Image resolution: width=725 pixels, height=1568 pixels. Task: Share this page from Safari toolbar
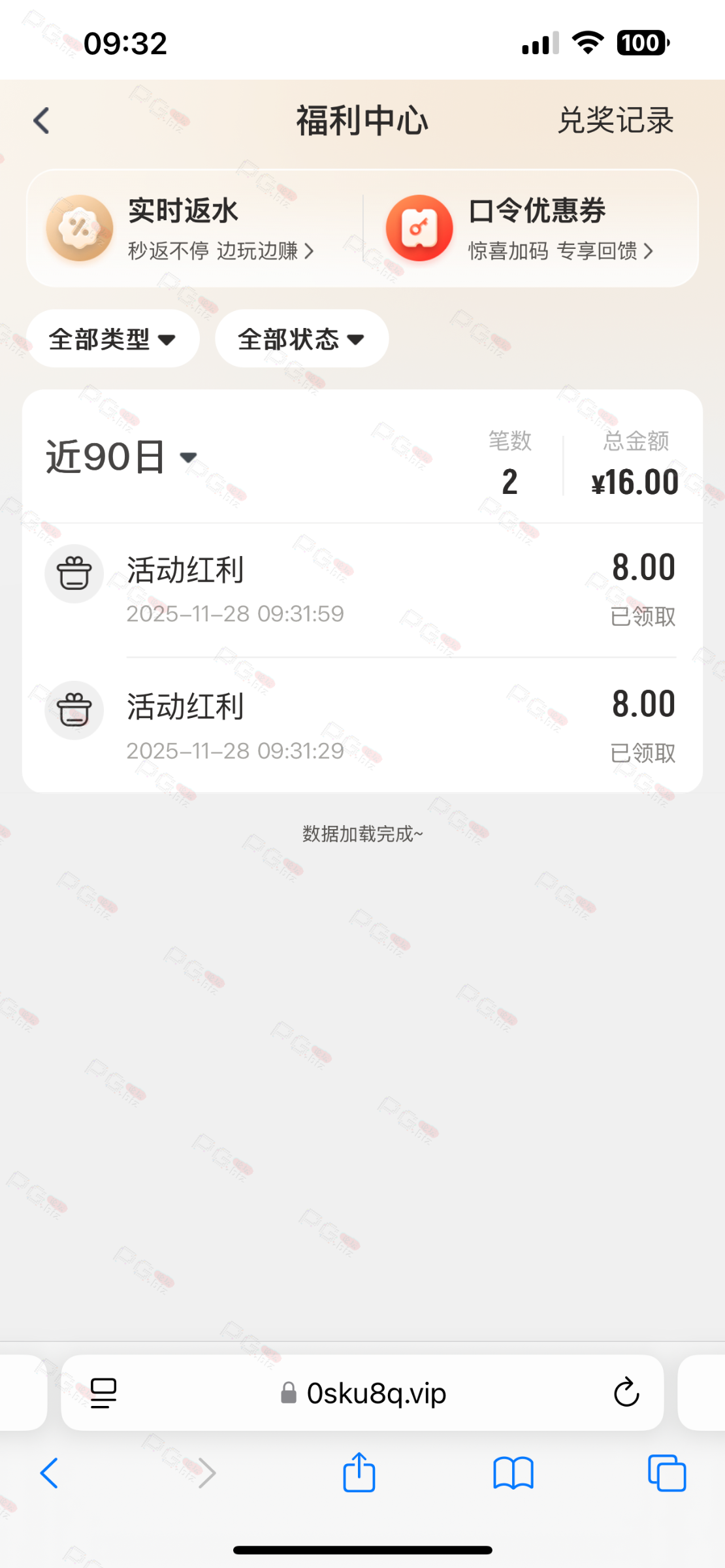coord(359,1473)
